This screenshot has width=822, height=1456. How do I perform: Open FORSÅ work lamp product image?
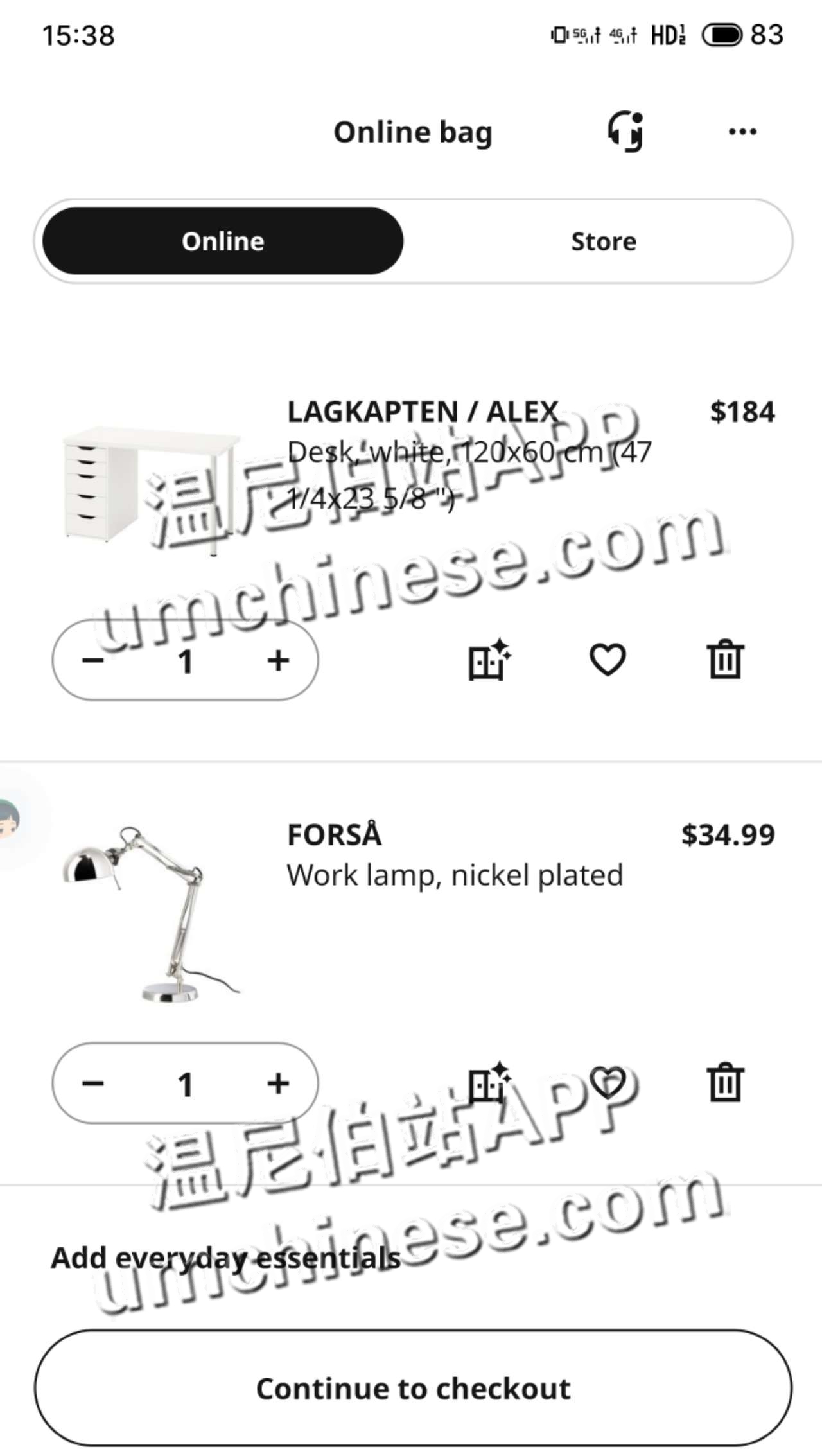click(x=151, y=913)
